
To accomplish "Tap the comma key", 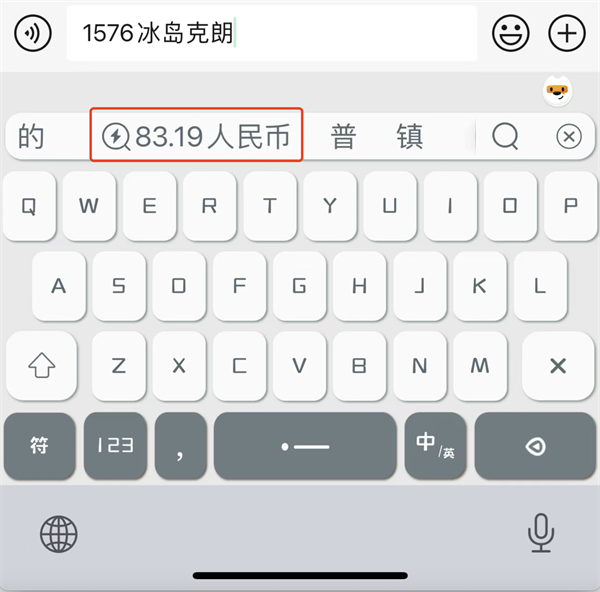I will (180, 446).
